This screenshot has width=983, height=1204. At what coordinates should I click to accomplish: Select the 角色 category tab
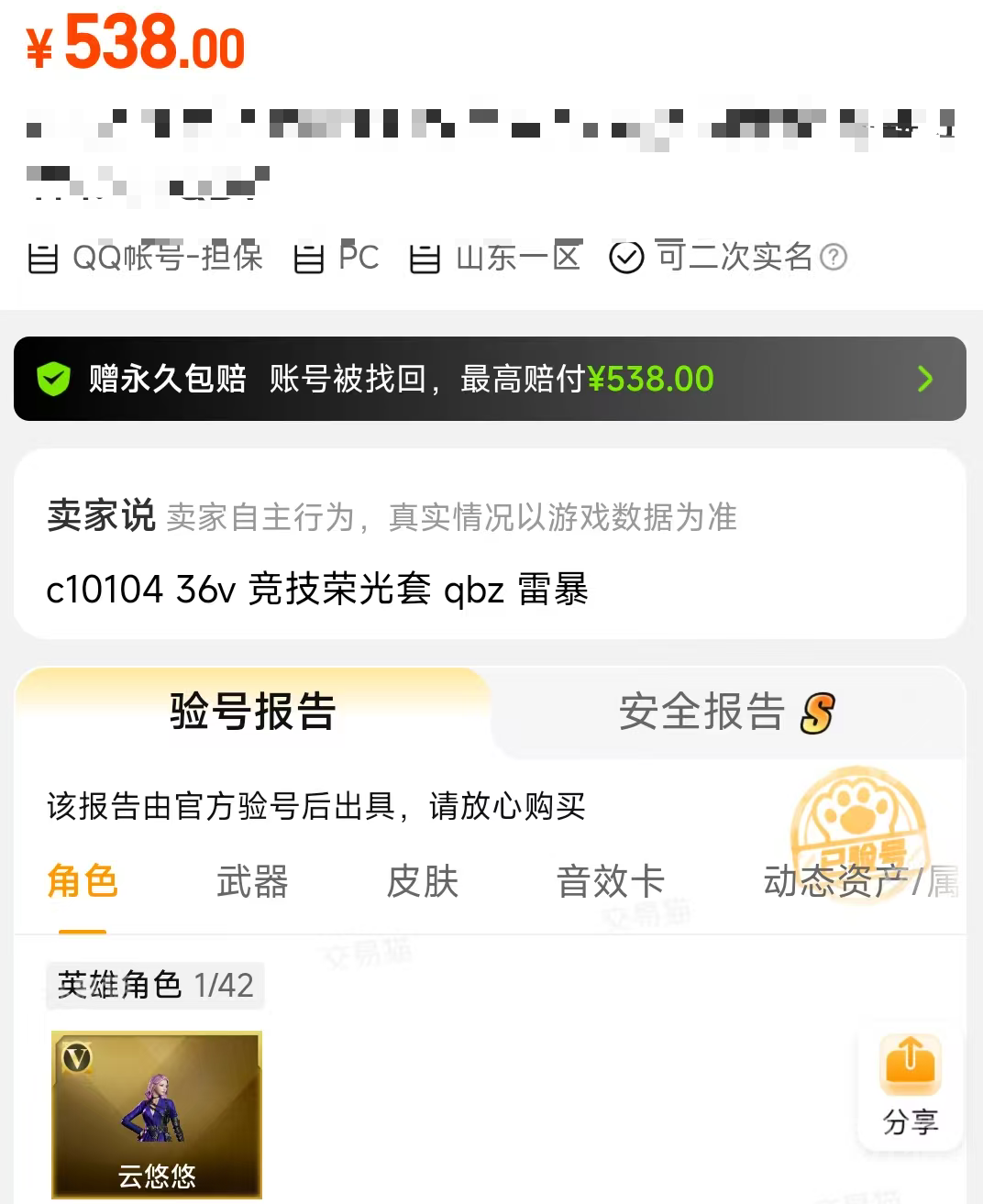(83, 882)
